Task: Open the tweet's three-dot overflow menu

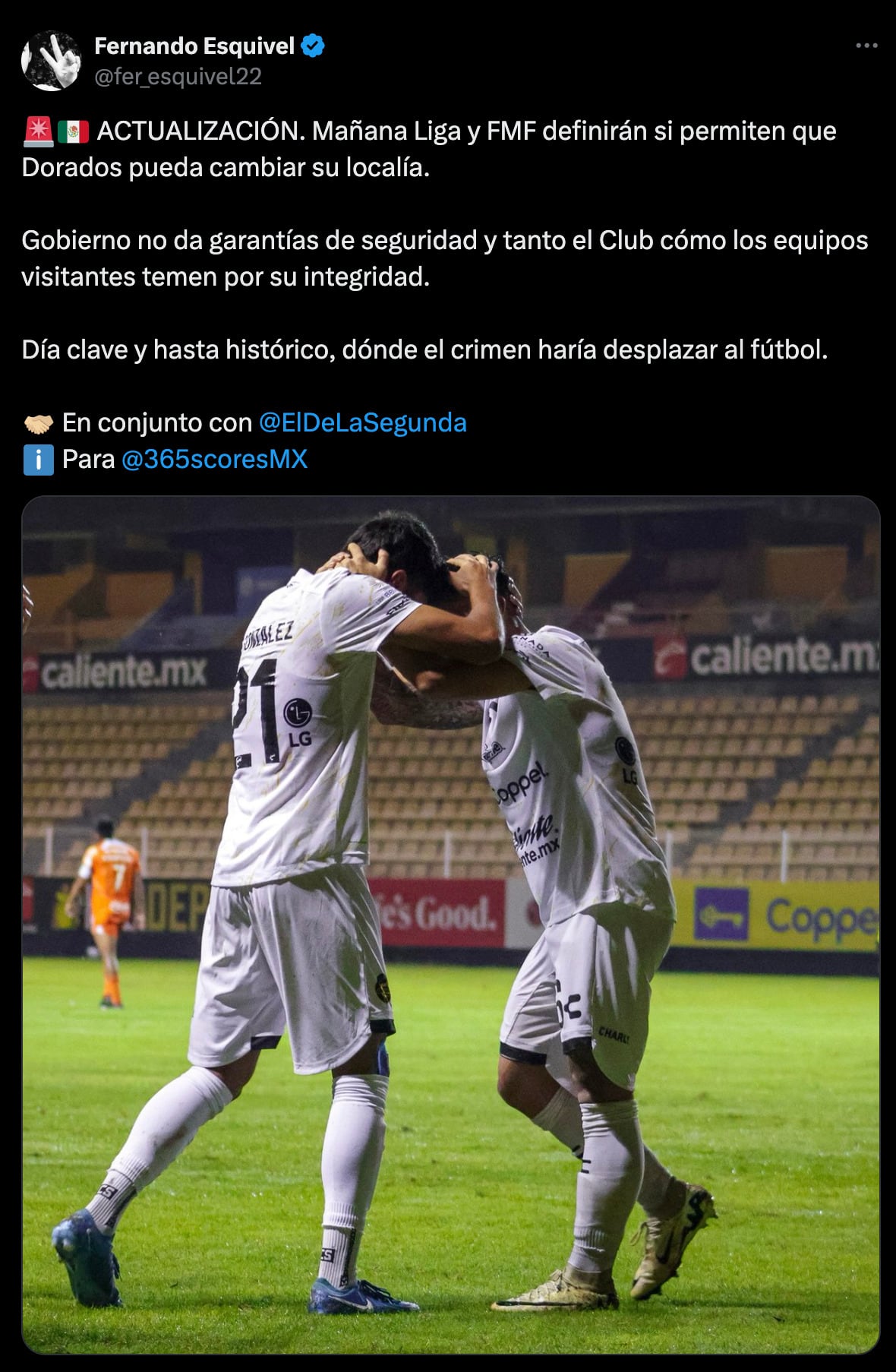Action: pyautogui.click(x=866, y=46)
